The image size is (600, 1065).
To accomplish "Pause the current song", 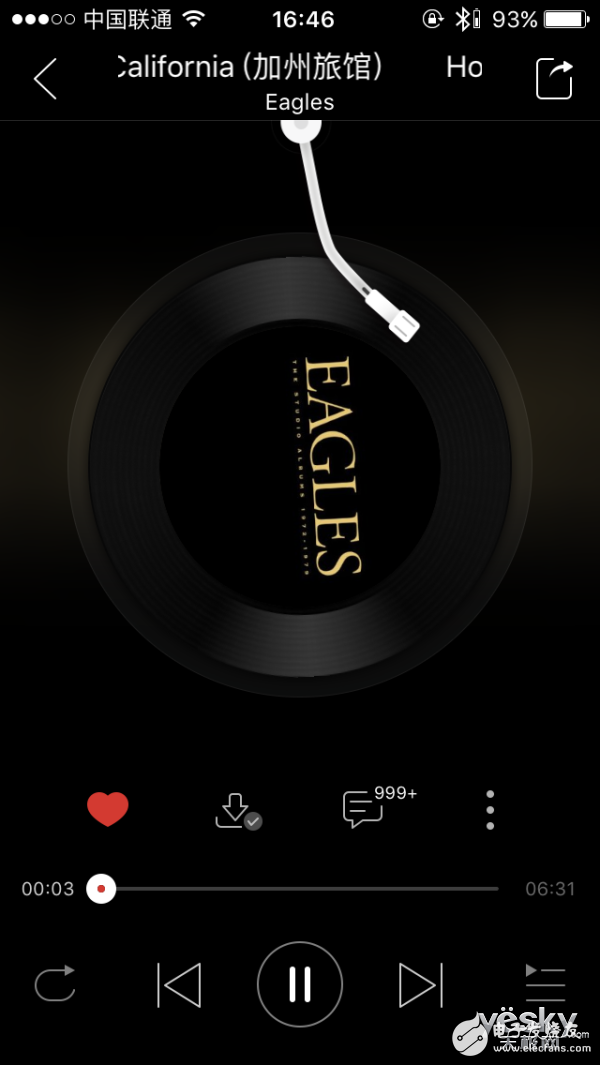I will click(300, 983).
